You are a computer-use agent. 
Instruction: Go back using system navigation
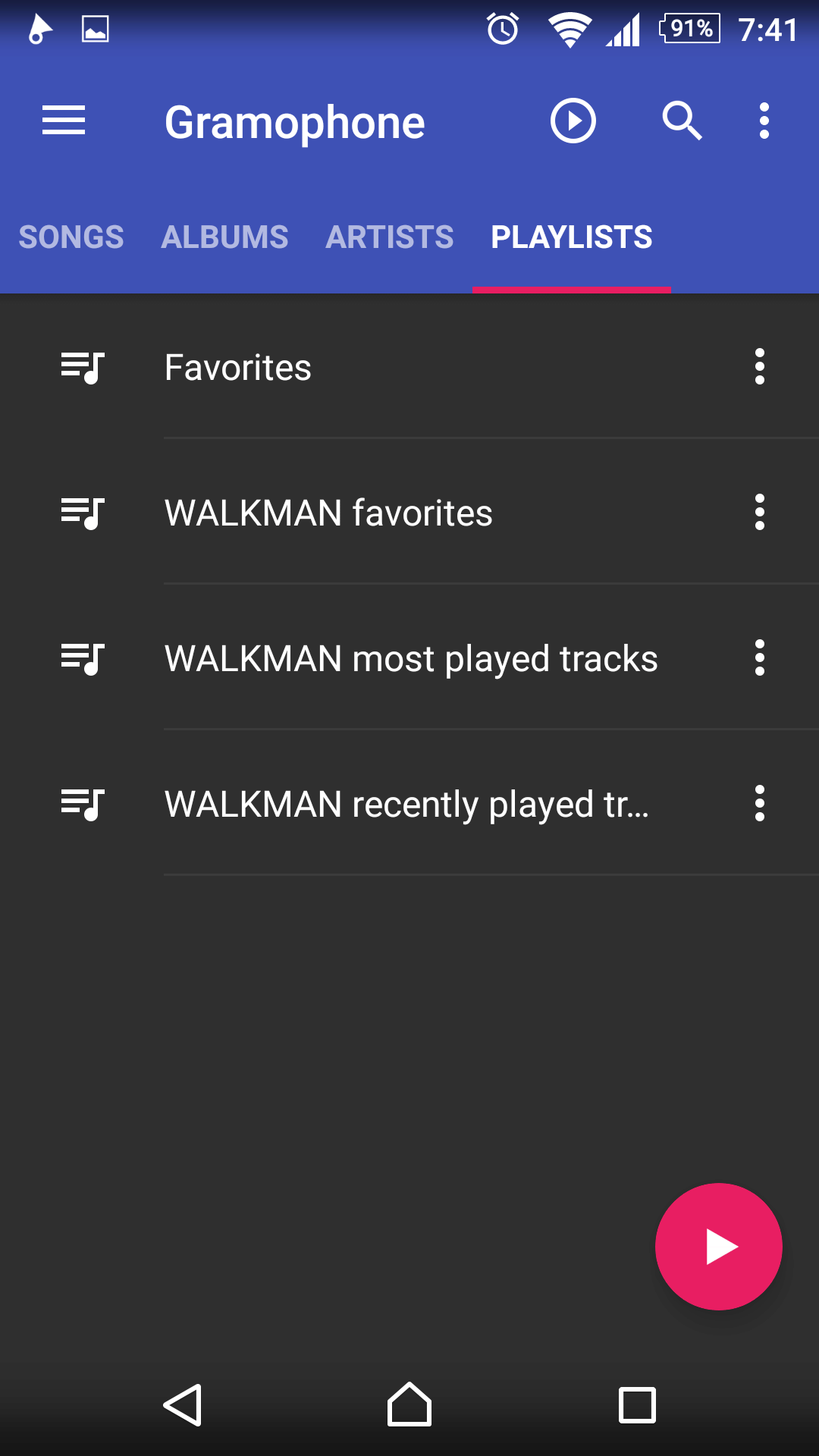pos(183,1405)
